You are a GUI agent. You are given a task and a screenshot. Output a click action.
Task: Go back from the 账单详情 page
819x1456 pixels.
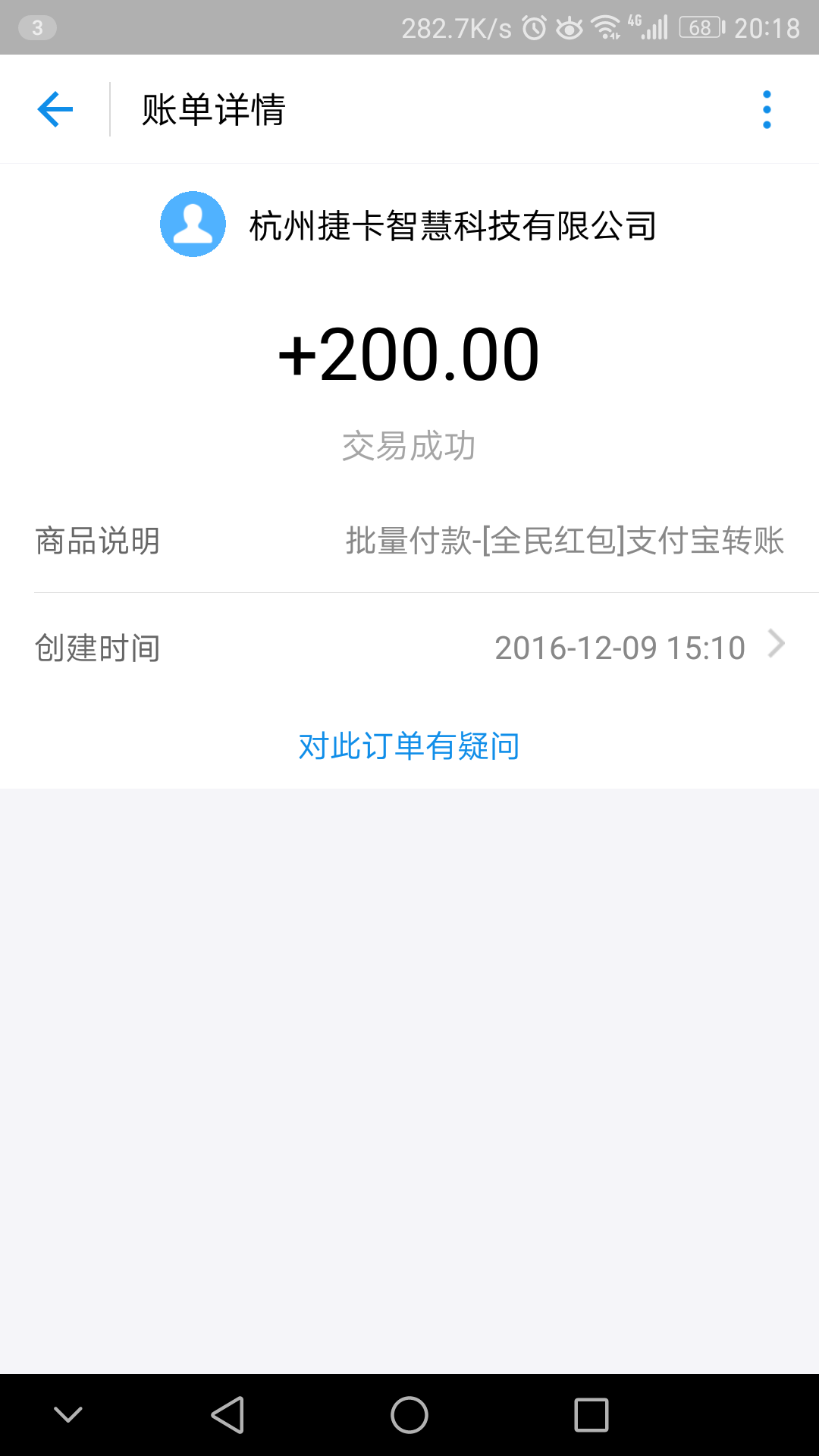[55, 110]
